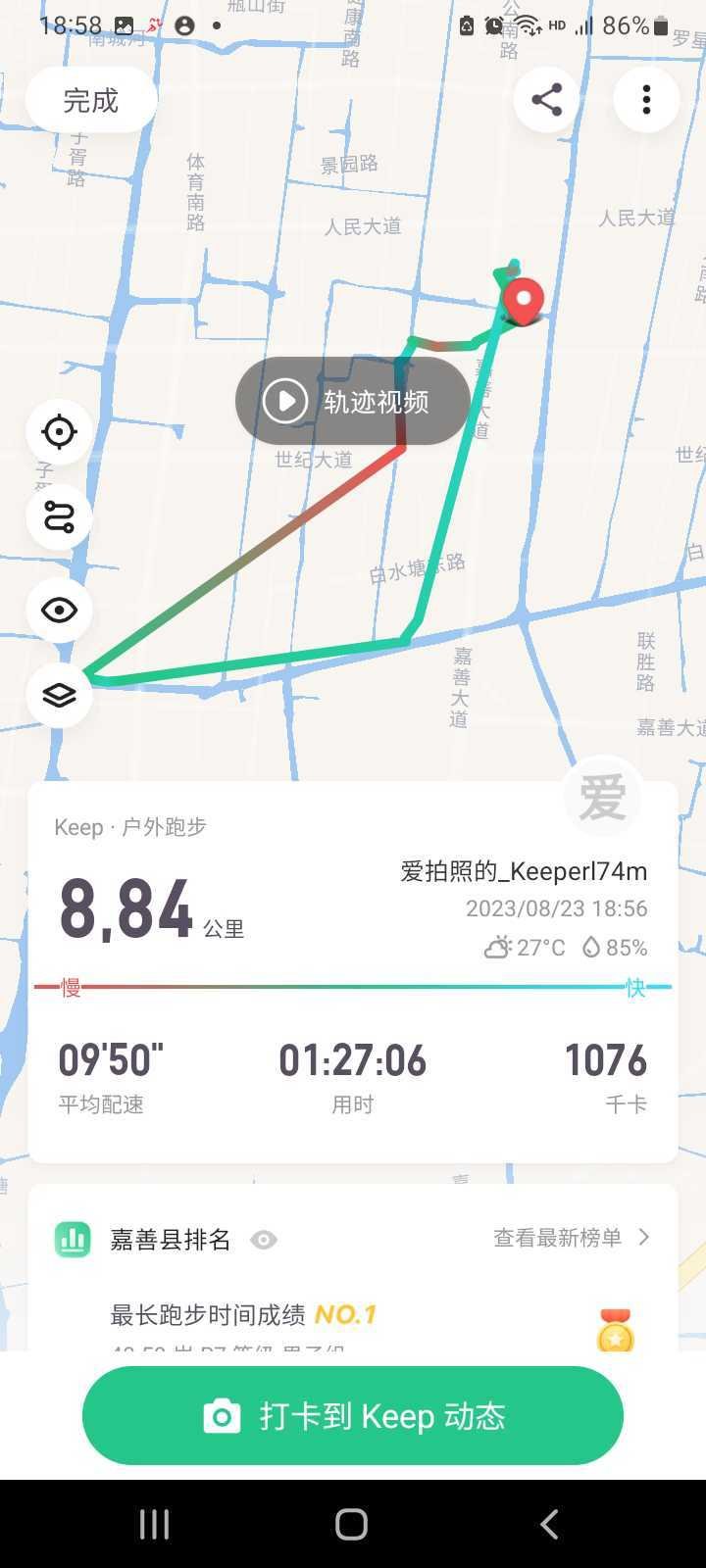
Task: Toggle map visibility with the eye icon
Action: [x=60, y=610]
